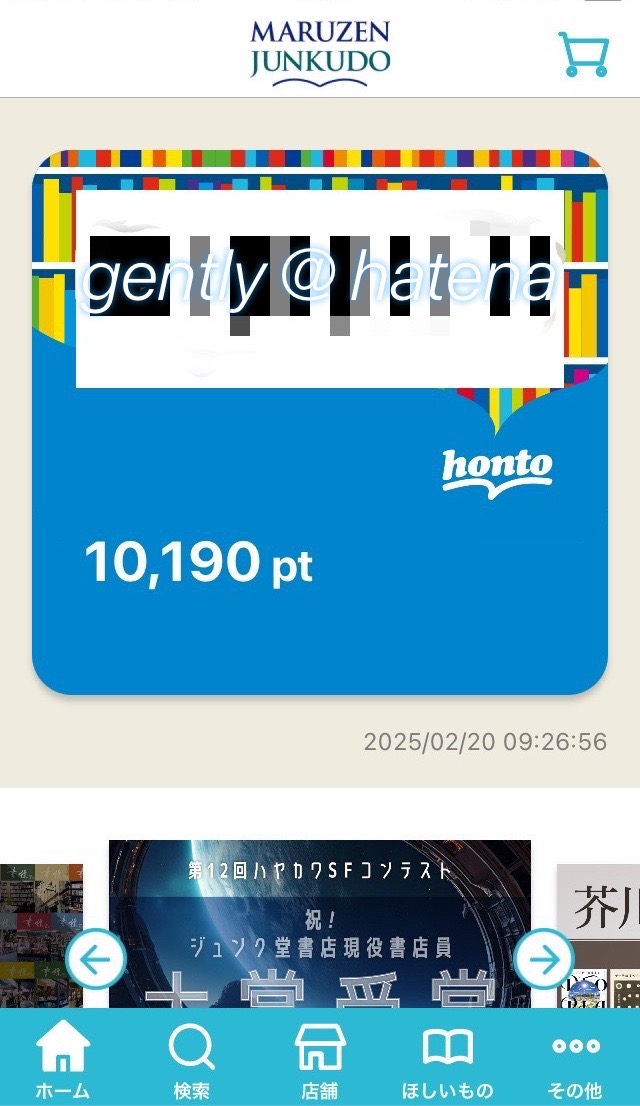Viewport: 640px width, 1106px height.
Task: Show the previous banner with left arrow
Action: (95, 961)
